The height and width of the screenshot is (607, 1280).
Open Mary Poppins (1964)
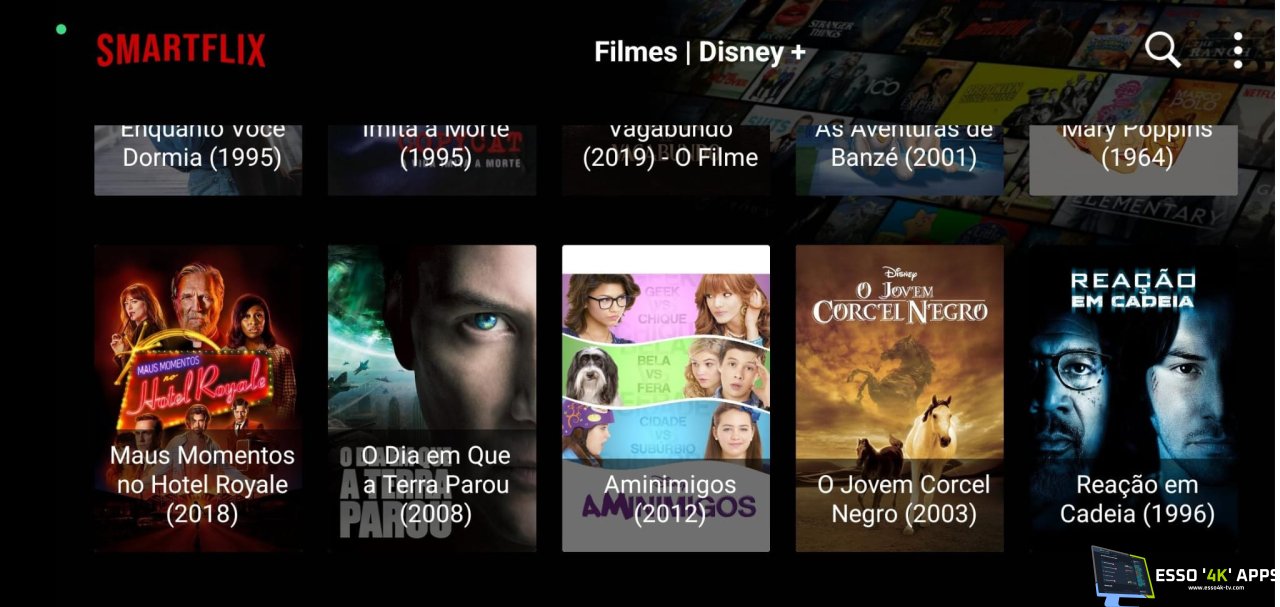[x=1134, y=158]
